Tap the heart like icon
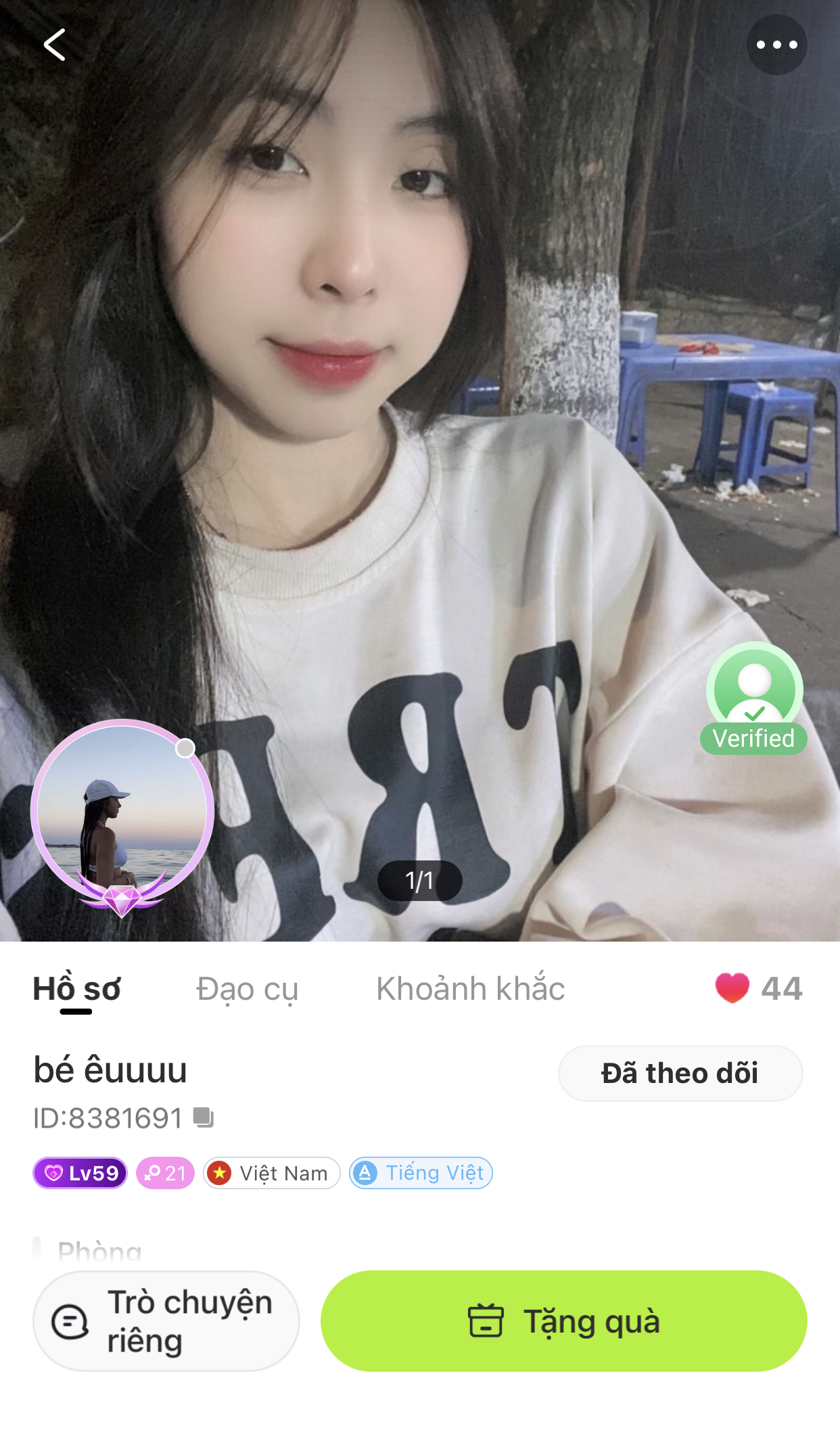840x1453 pixels. pos(732,988)
